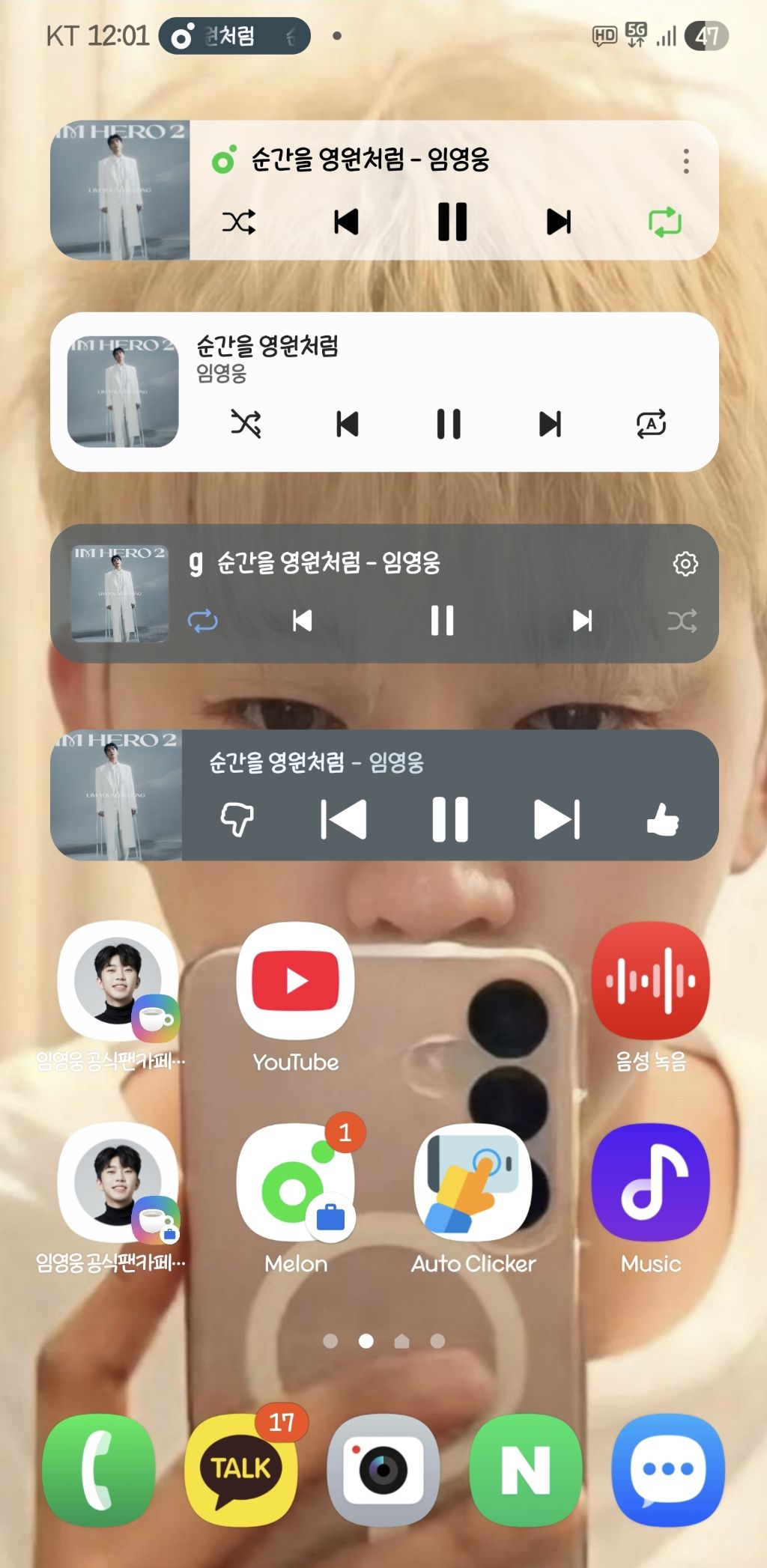Give thumbs up on the bottom music widget
Screen dimensions: 767x1568
pyautogui.click(x=662, y=820)
